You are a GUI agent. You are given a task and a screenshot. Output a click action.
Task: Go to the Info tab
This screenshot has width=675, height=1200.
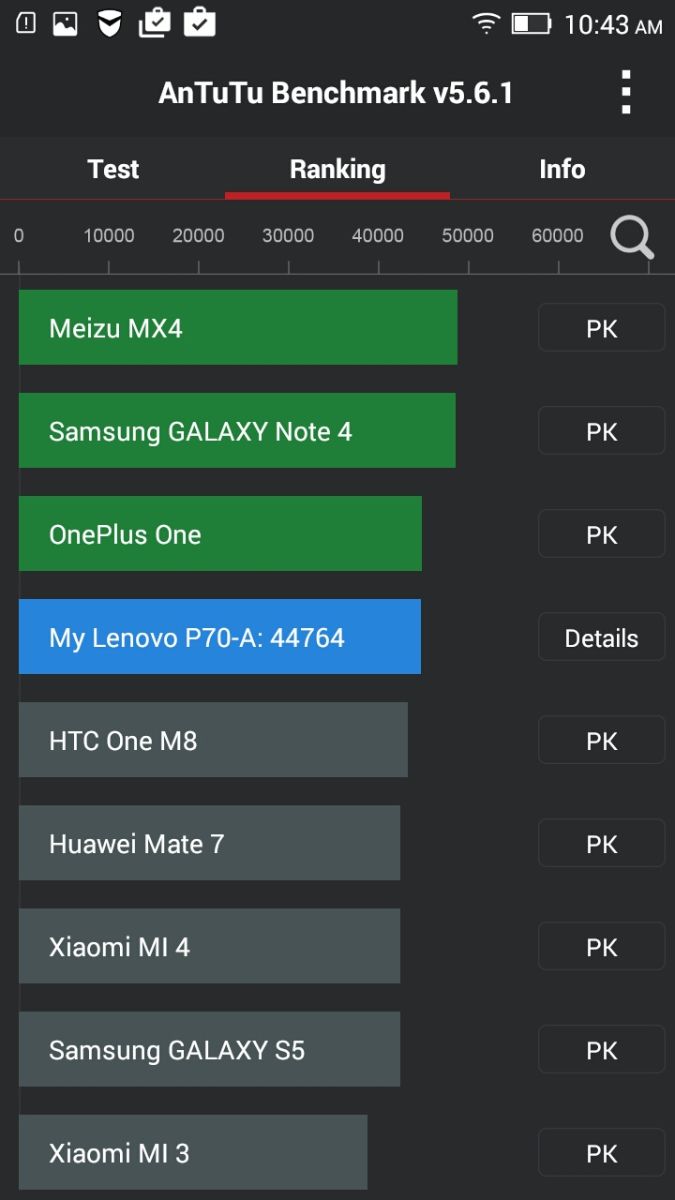click(x=562, y=169)
